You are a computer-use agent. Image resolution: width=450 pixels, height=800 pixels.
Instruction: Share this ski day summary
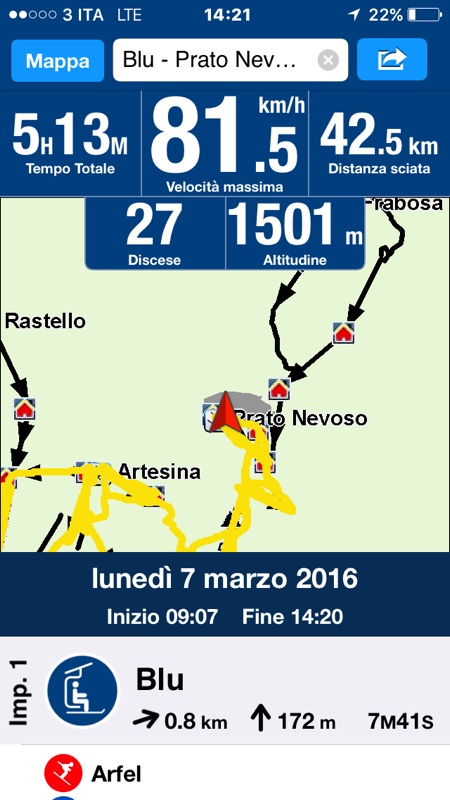(x=392, y=60)
